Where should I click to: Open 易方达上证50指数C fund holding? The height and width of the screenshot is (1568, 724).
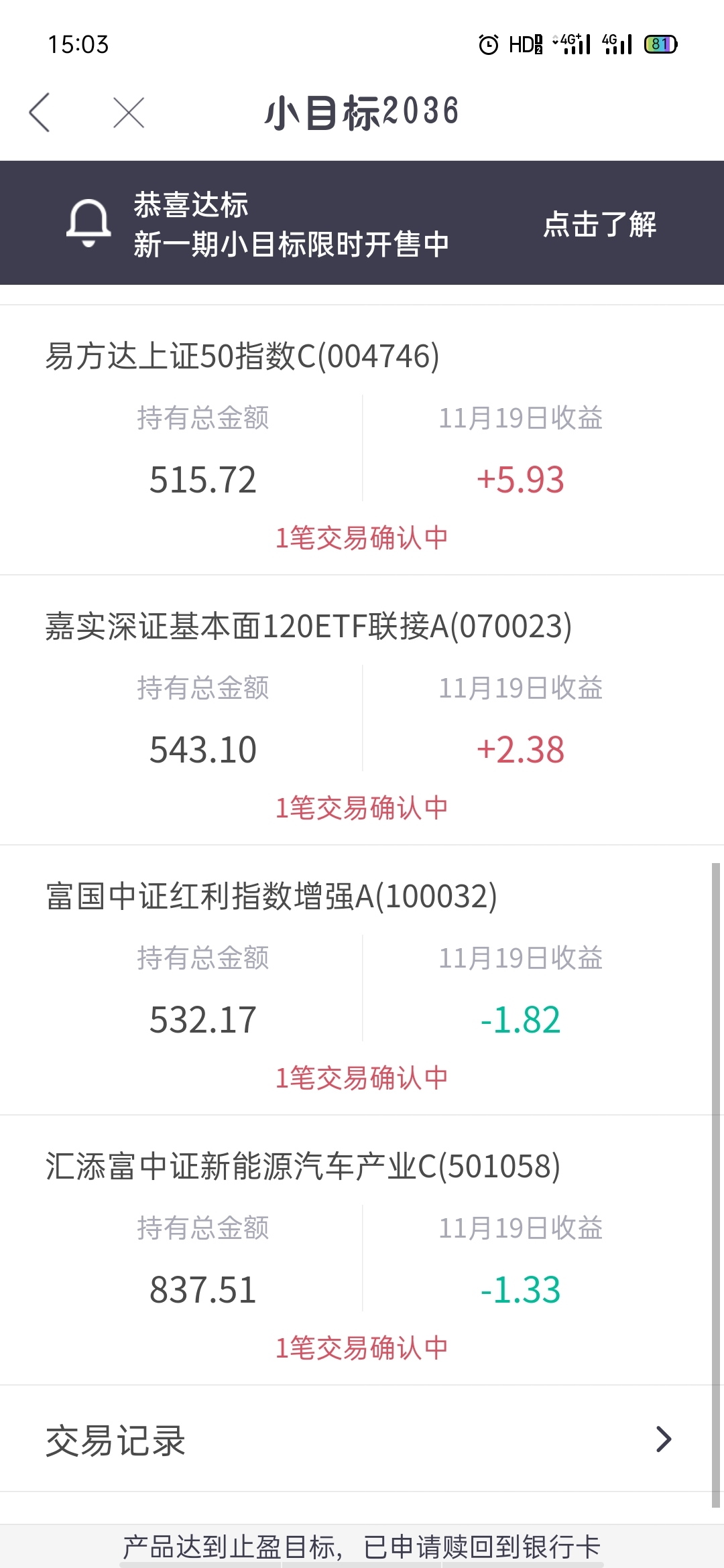[362, 440]
